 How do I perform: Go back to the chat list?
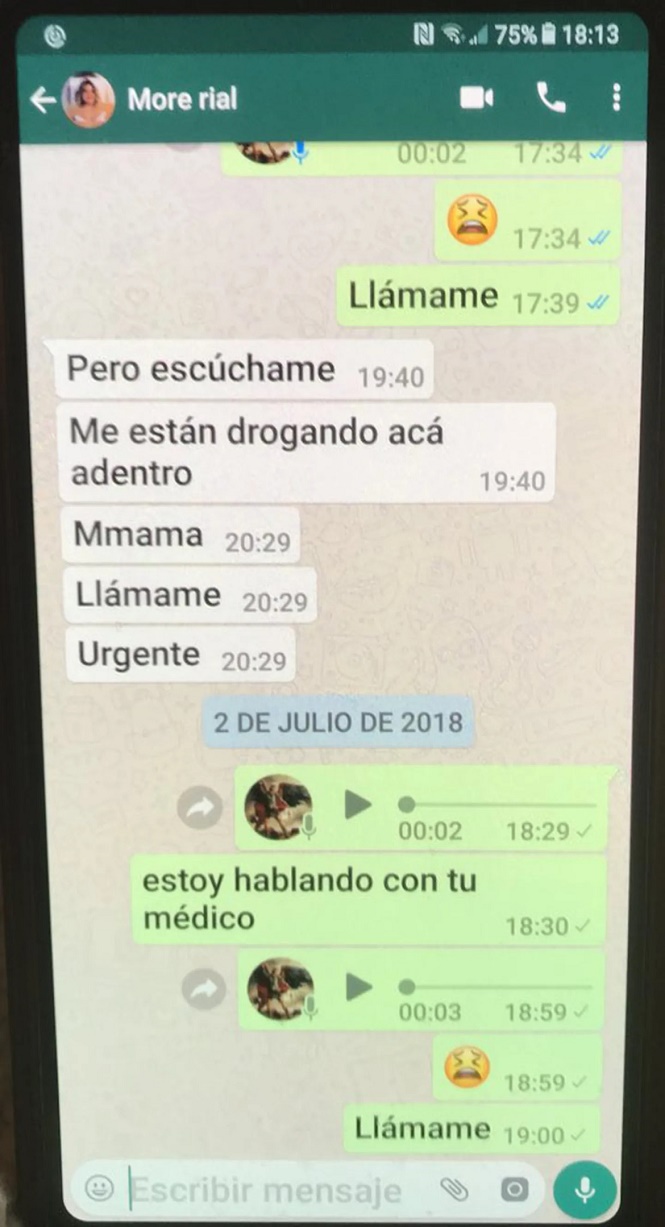(x=42, y=99)
